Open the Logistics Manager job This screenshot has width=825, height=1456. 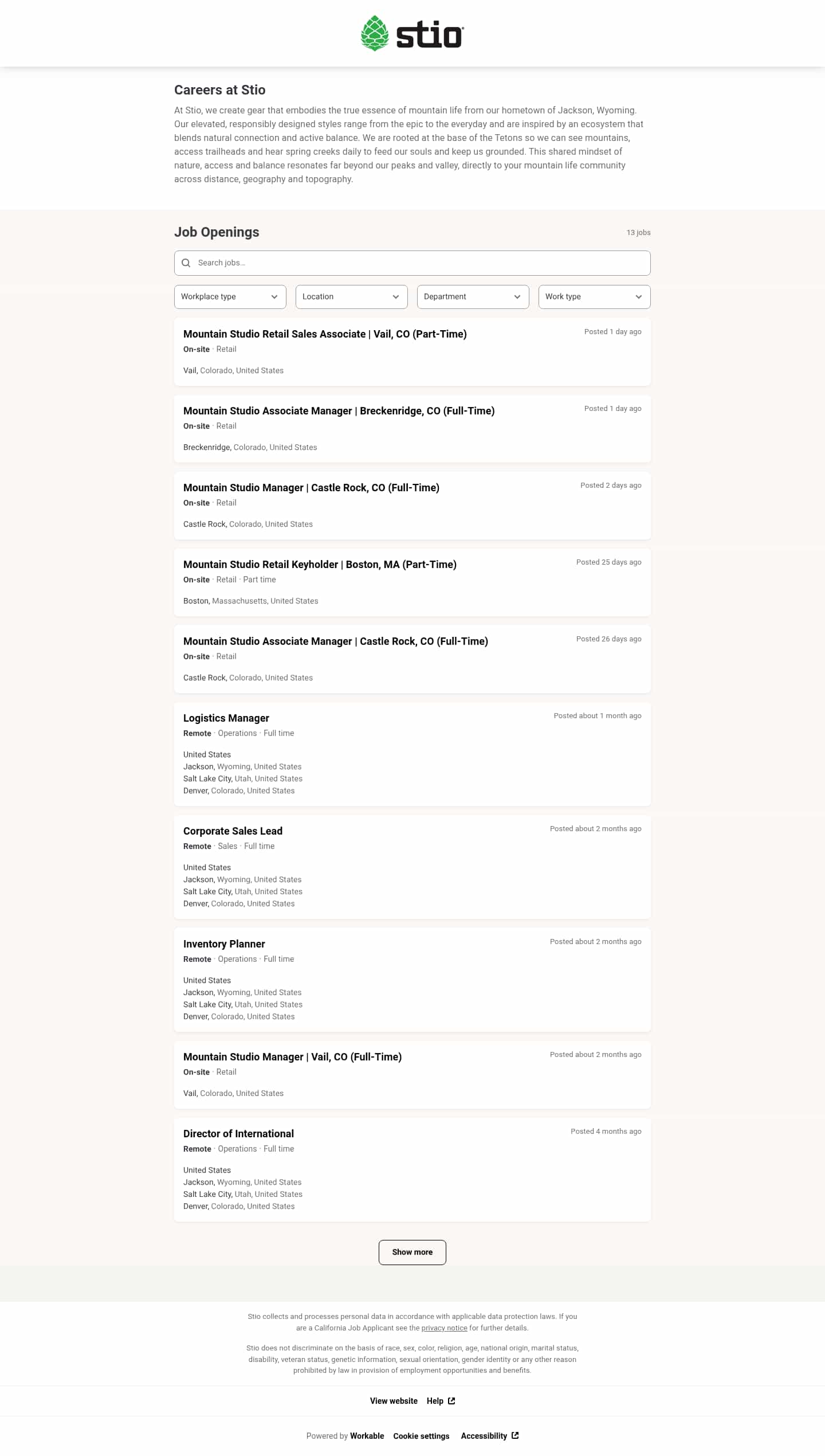pyautogui.click(x=226, y=718)
